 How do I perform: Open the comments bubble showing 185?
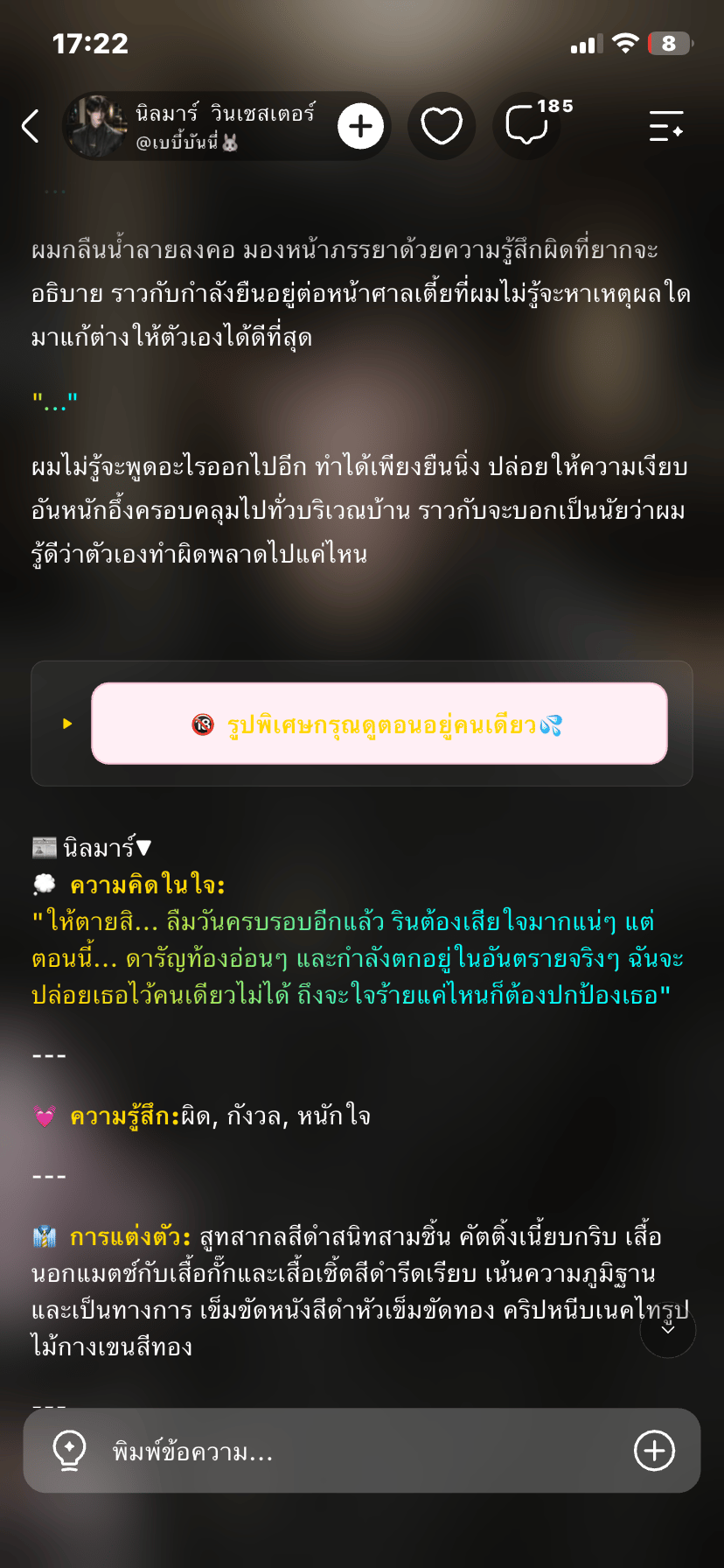pos(531,126)
